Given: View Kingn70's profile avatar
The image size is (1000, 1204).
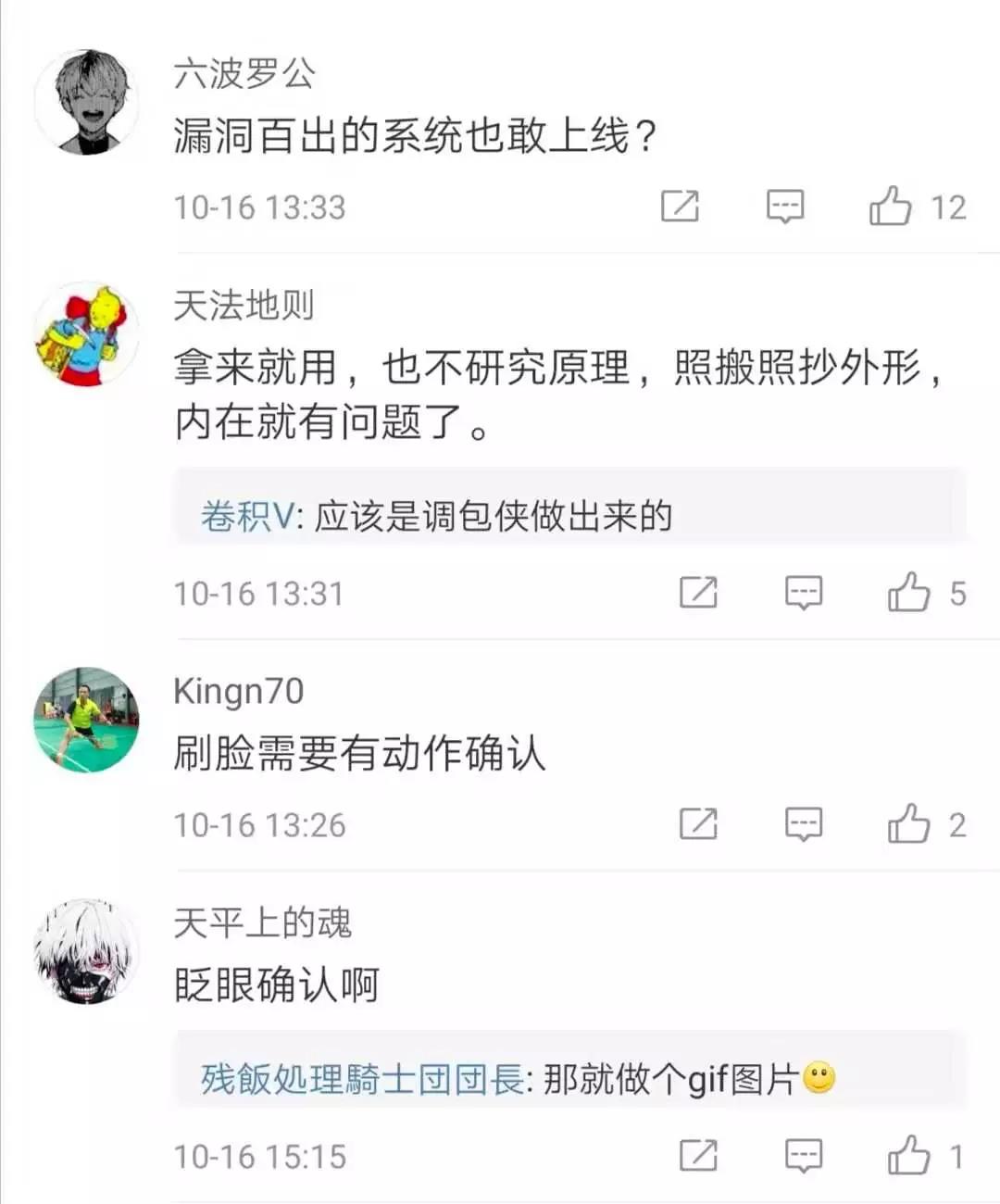Looking at the screenshot, I should (86, 720).
